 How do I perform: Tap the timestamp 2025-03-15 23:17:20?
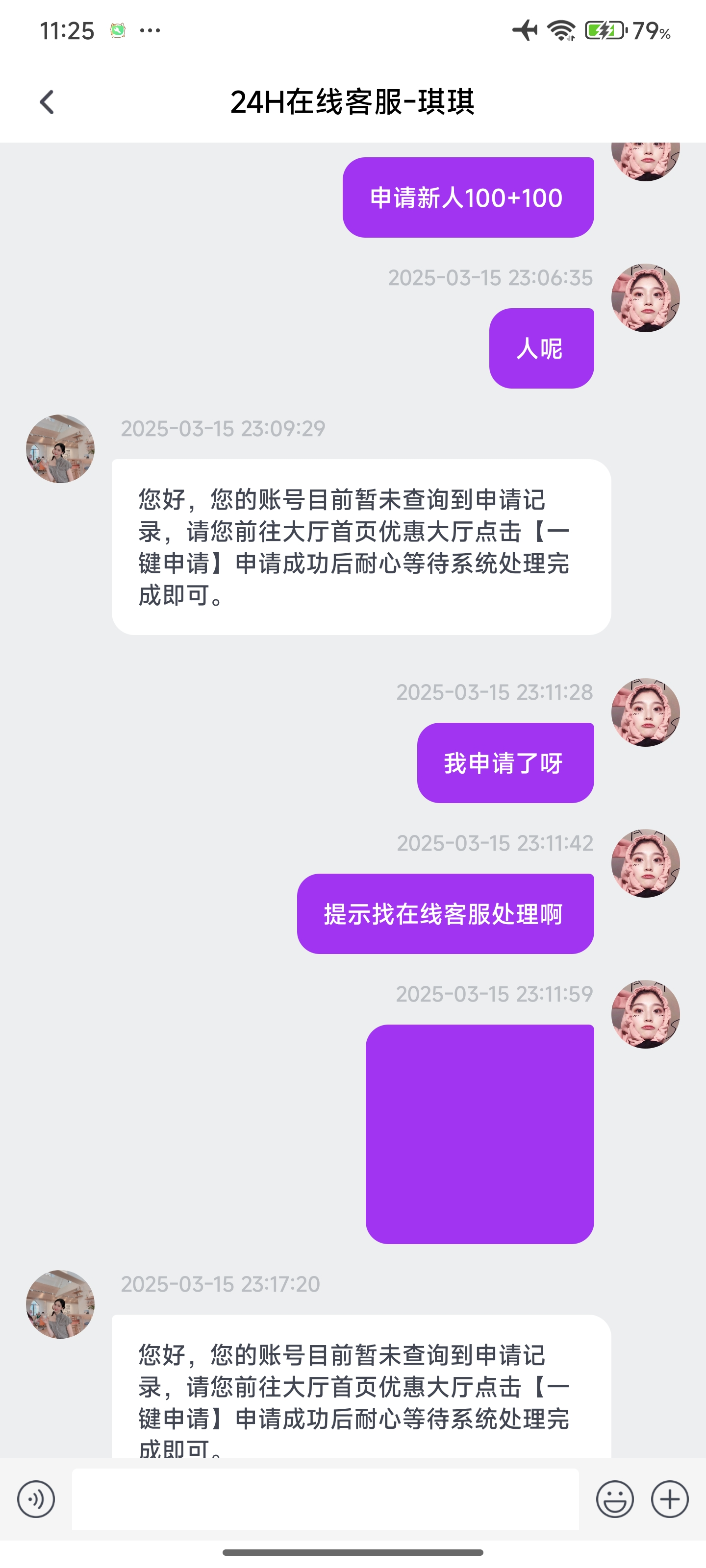220,1283
